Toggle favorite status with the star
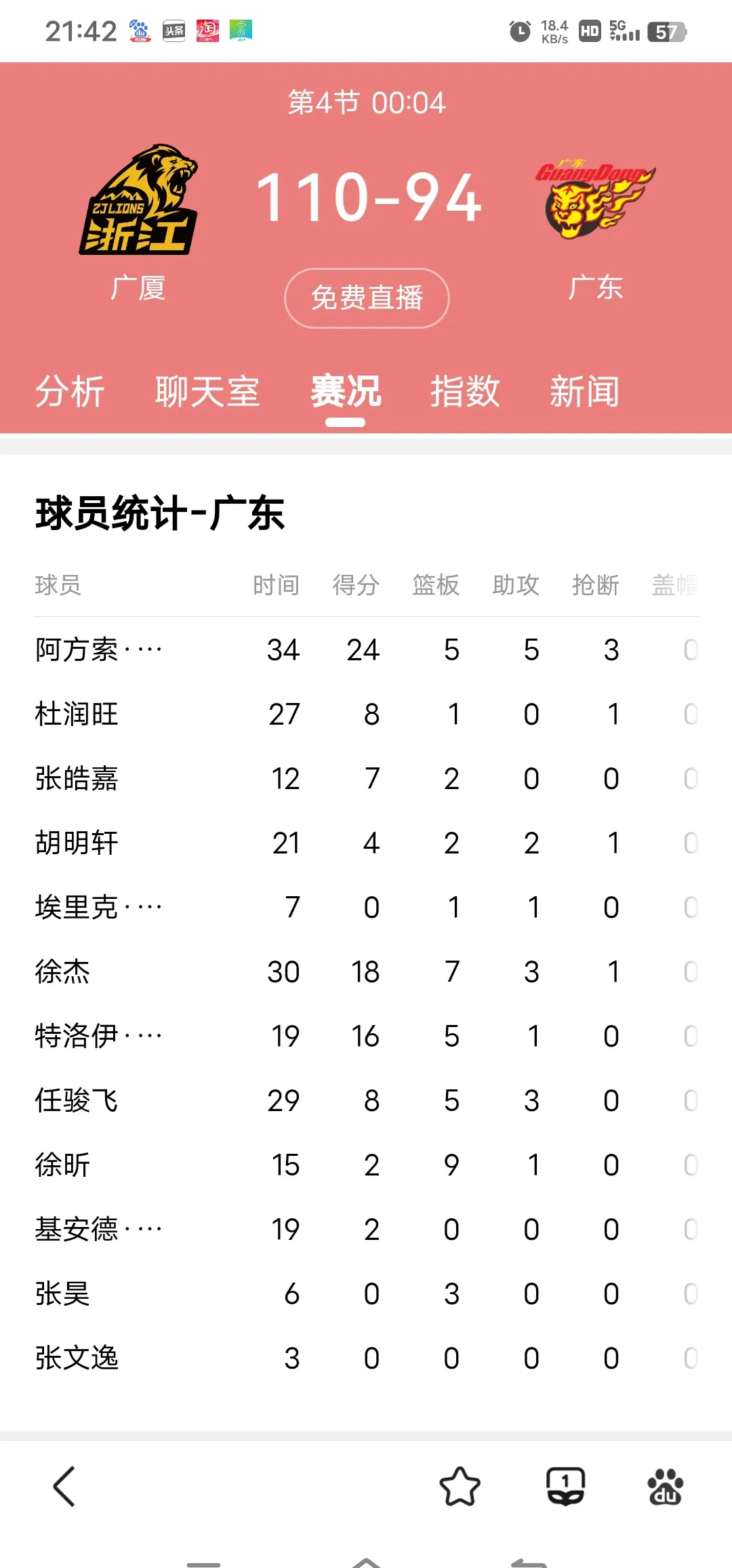 coord(461,1485)
